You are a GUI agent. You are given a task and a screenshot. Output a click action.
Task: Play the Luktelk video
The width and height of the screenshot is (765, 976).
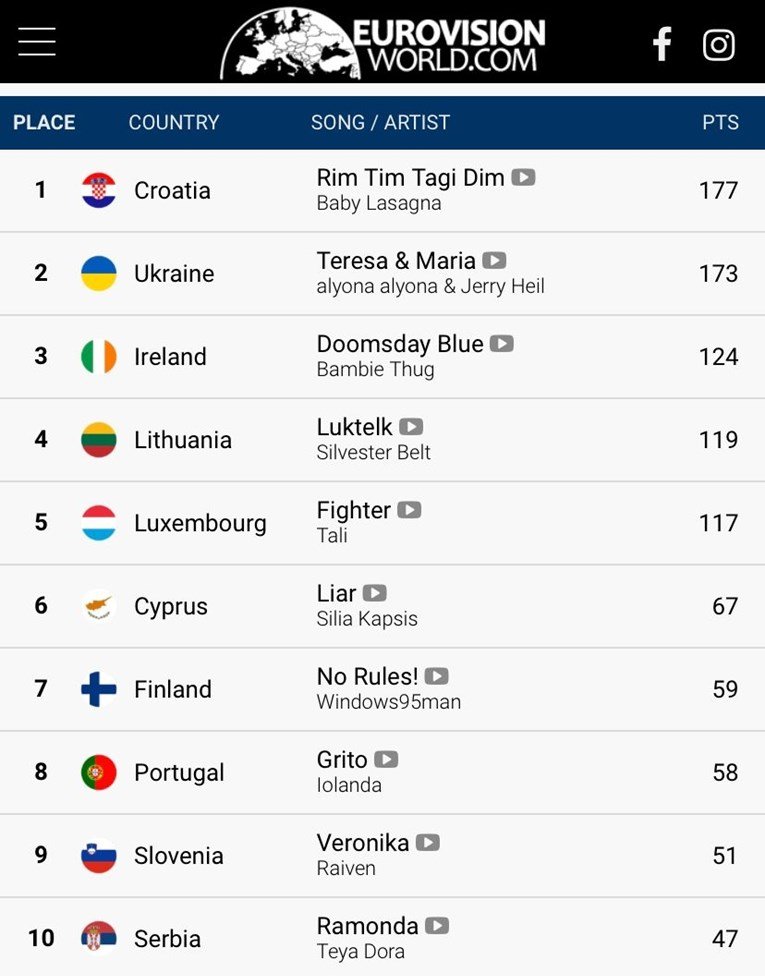[412, 426]
